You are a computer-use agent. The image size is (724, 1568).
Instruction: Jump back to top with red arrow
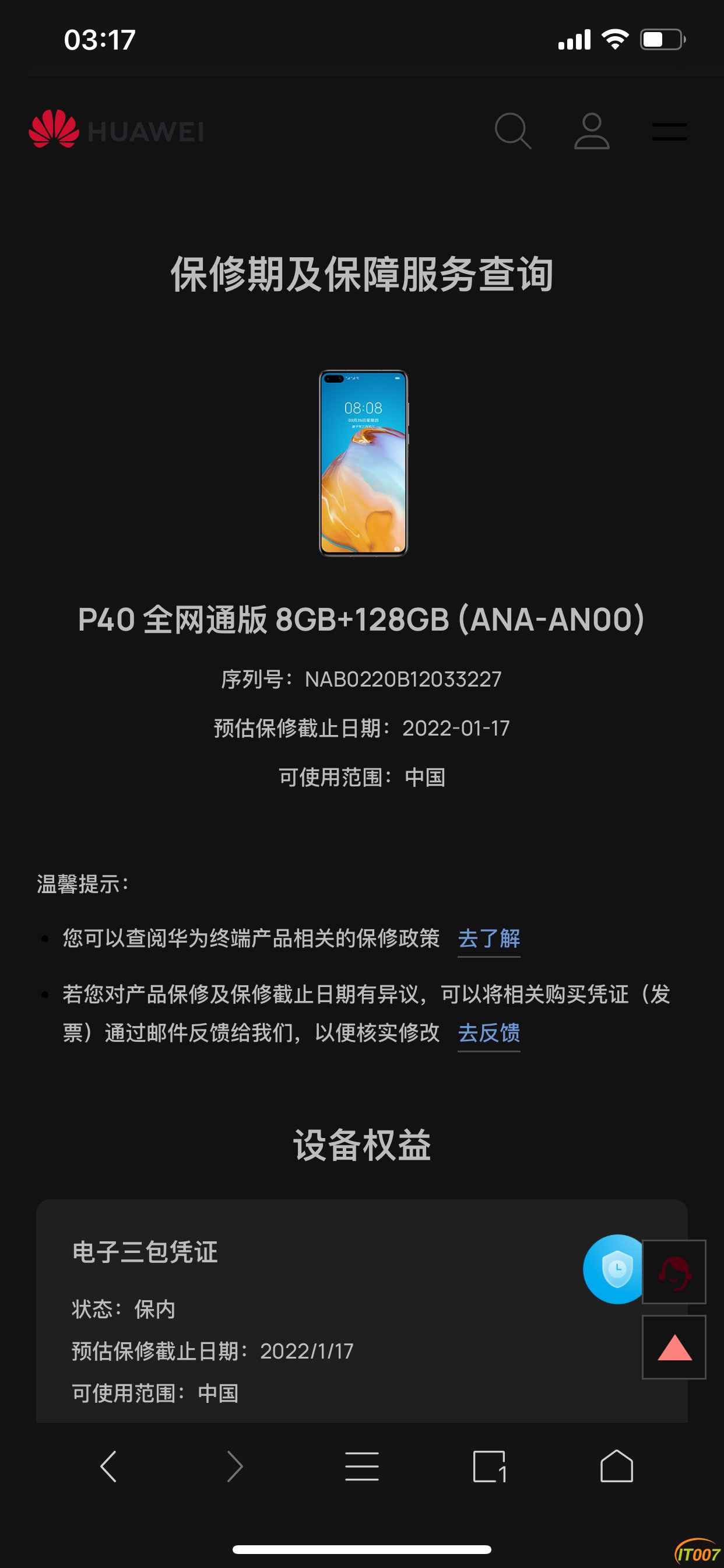click(x=673, y=1347)
